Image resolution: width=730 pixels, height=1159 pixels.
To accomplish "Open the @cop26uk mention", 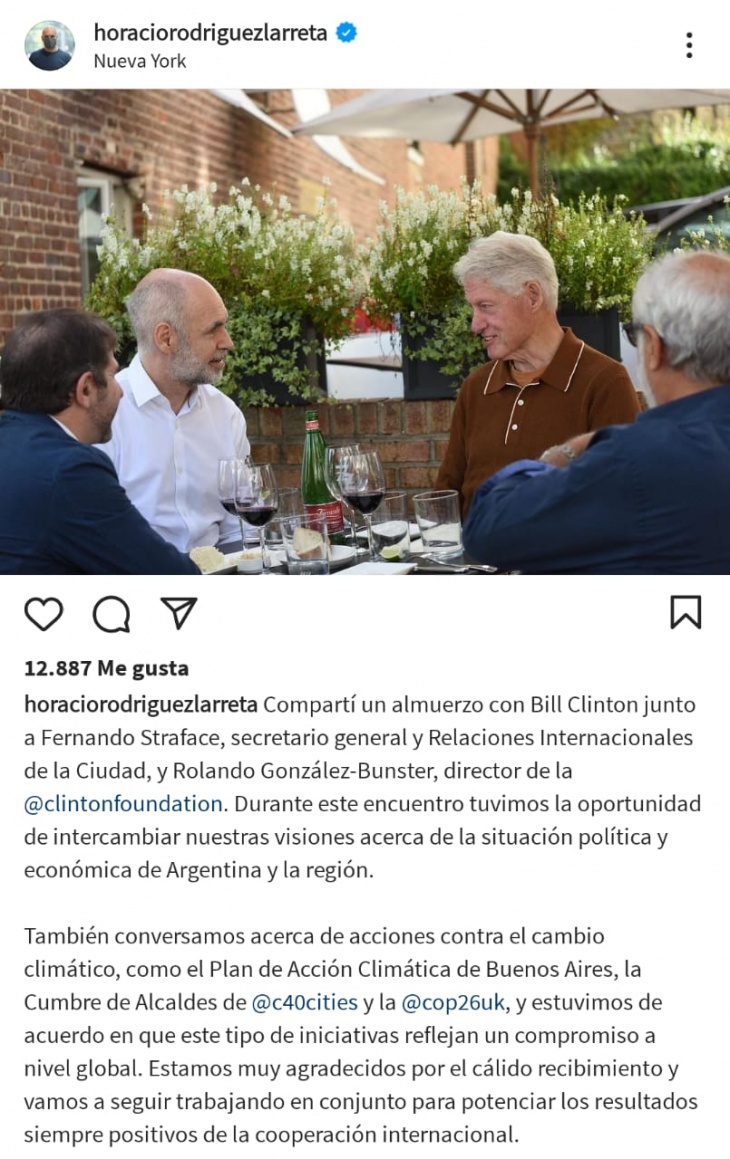I will tap(455, 1002).
